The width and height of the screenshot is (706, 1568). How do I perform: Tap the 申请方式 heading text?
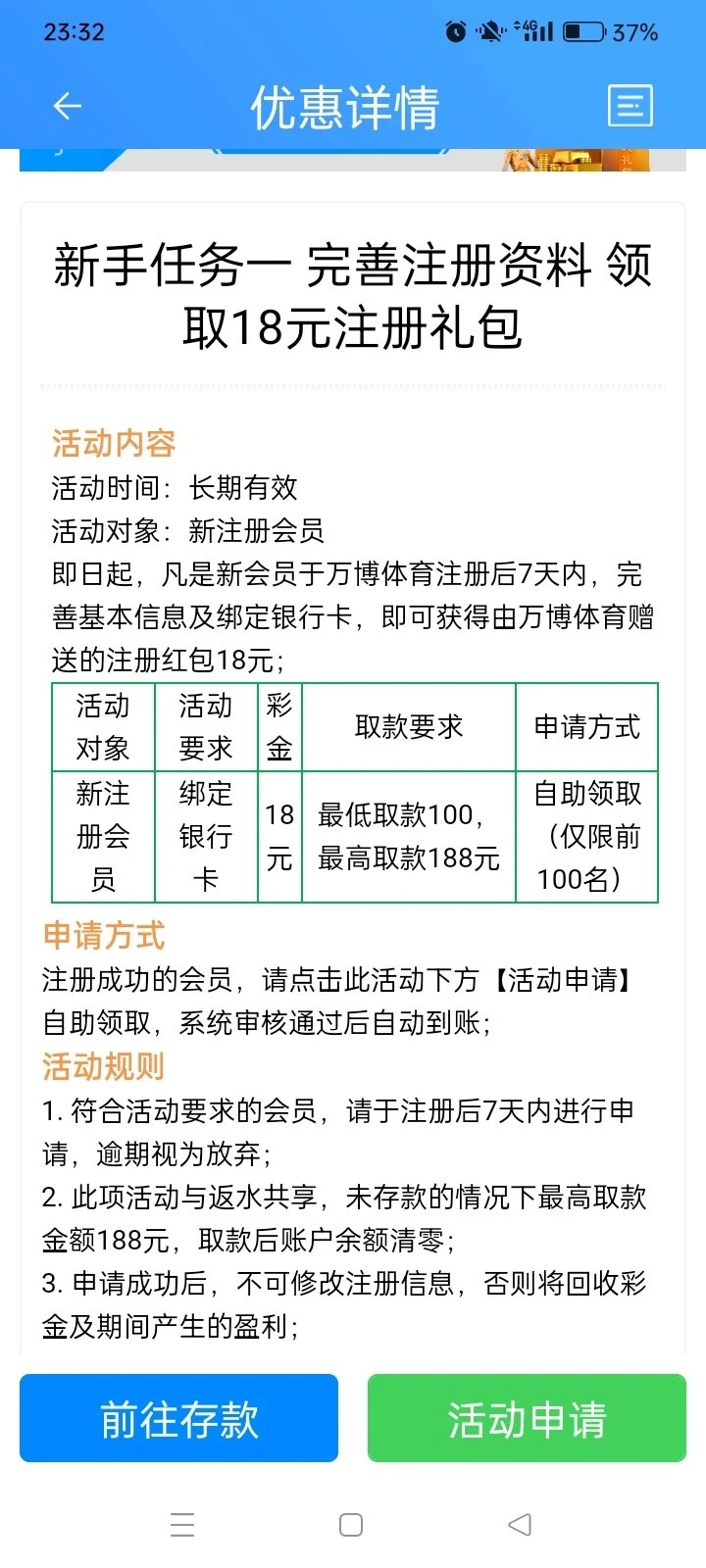(103, 936)
